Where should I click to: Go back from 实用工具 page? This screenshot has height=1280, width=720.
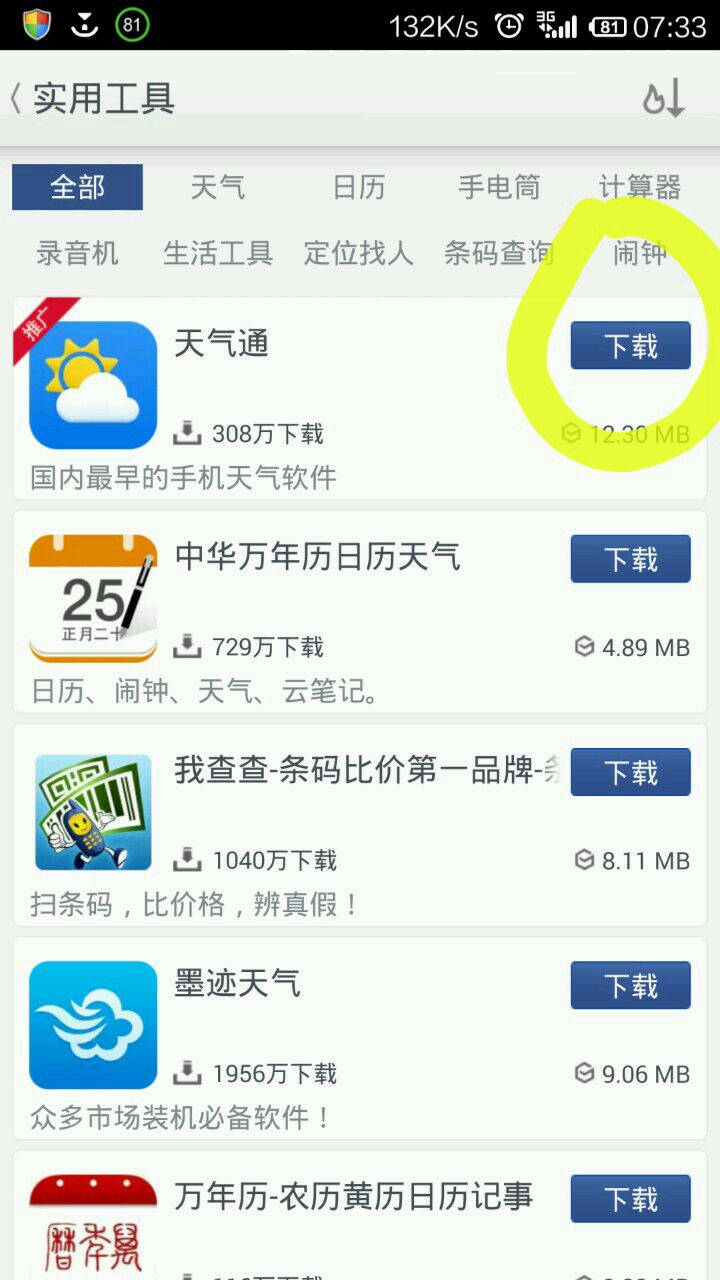[18, 99]
